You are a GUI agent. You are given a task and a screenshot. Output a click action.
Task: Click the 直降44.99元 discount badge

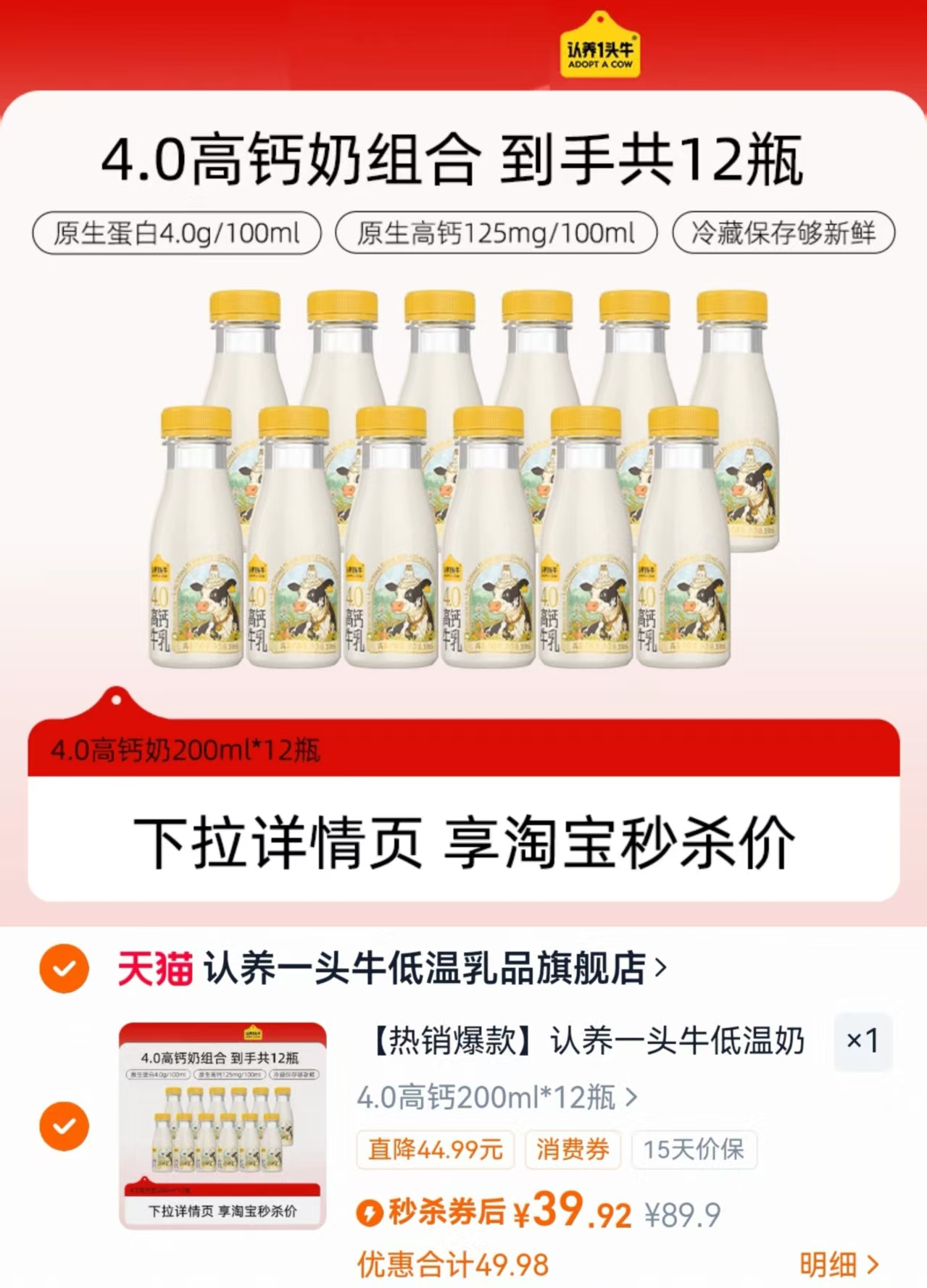point(433,1150)
